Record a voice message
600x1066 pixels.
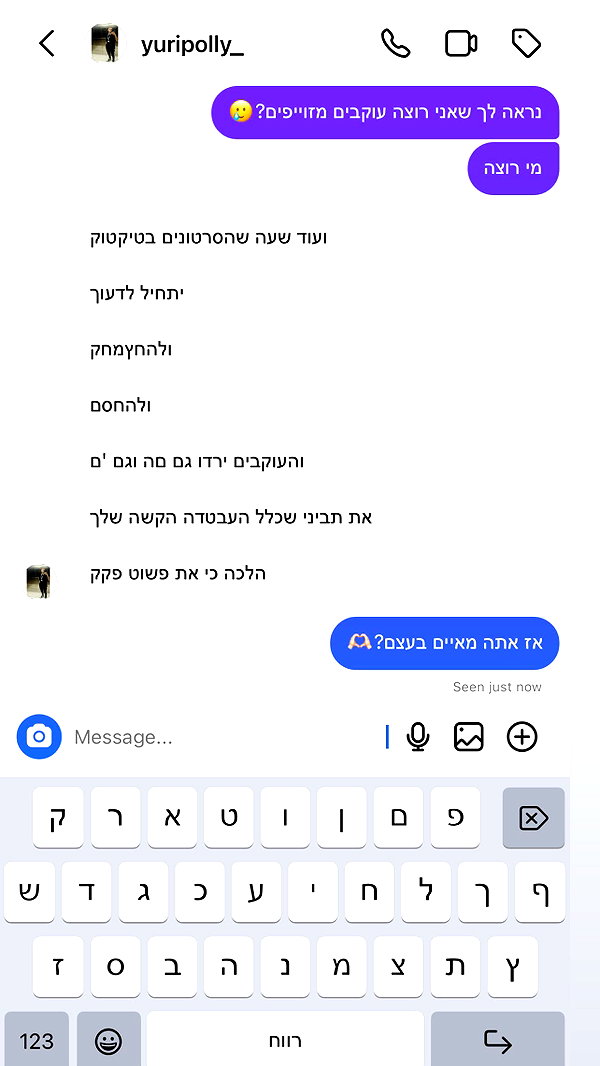point(418,737)
